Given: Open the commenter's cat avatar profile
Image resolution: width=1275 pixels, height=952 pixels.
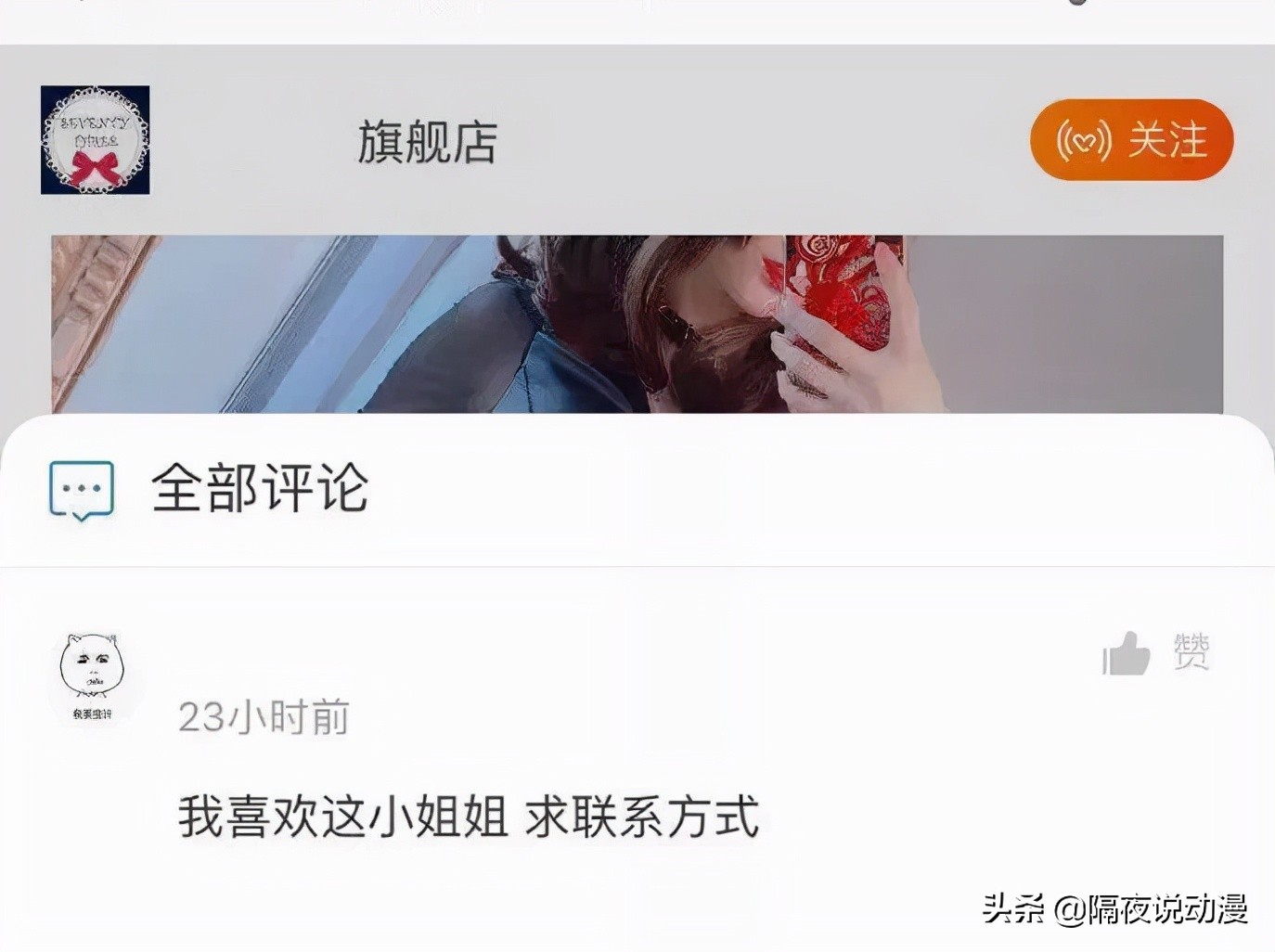Looking at the screenshot, I should (92, 670).
